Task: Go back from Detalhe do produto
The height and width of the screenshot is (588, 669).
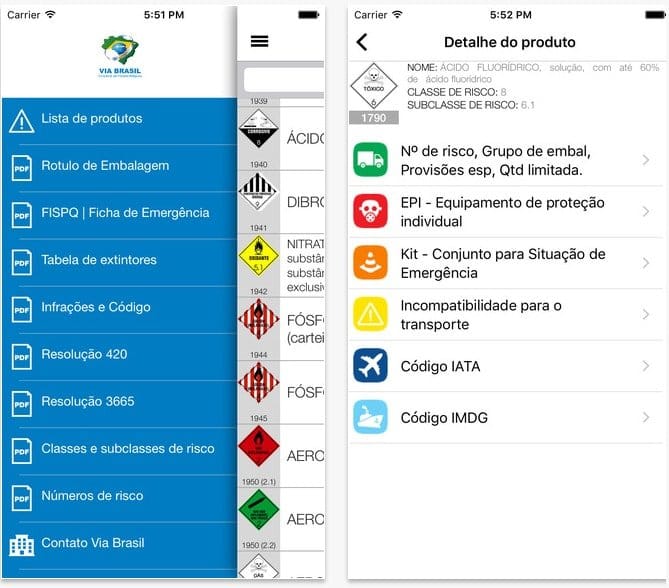Action: tap(362, 42)
